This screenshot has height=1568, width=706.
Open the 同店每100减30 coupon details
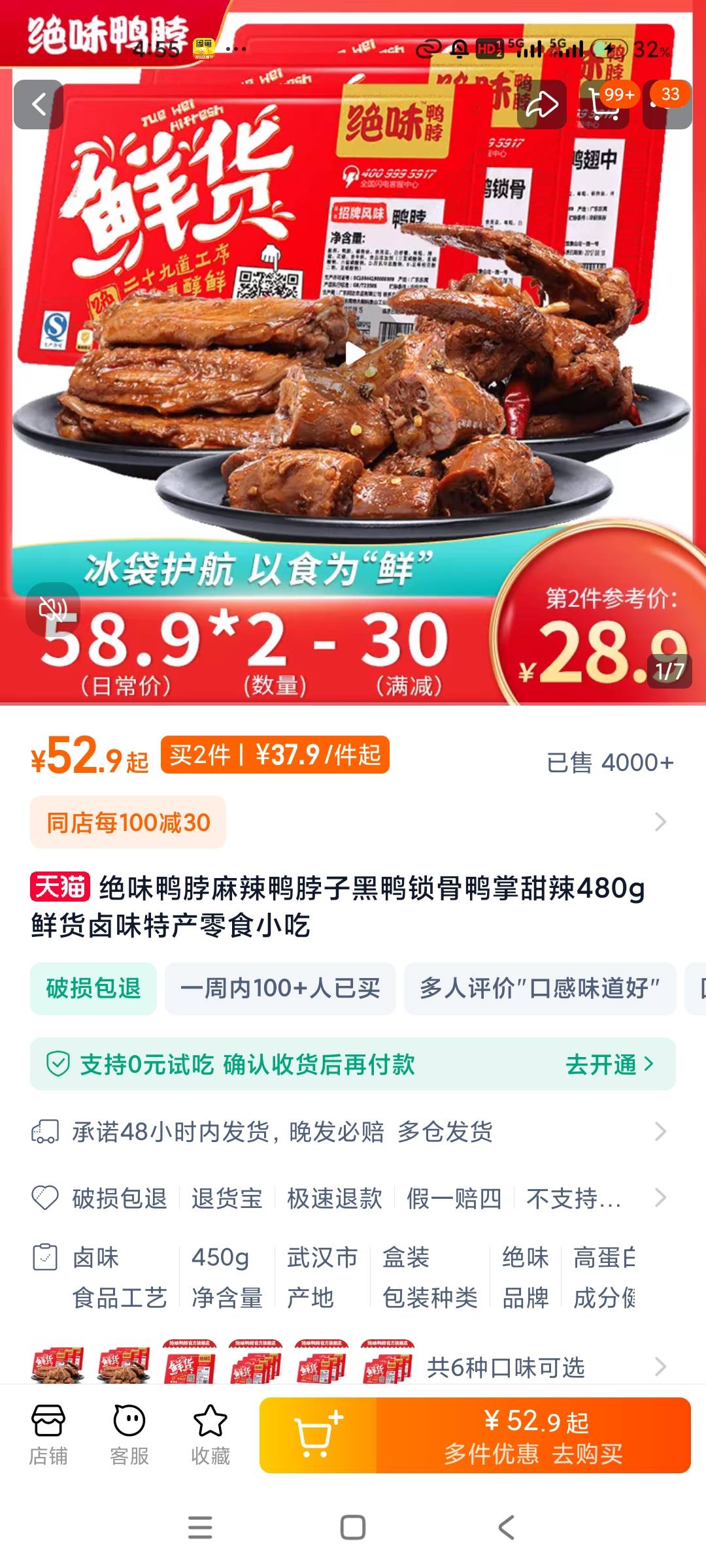(x=128, y=823)
